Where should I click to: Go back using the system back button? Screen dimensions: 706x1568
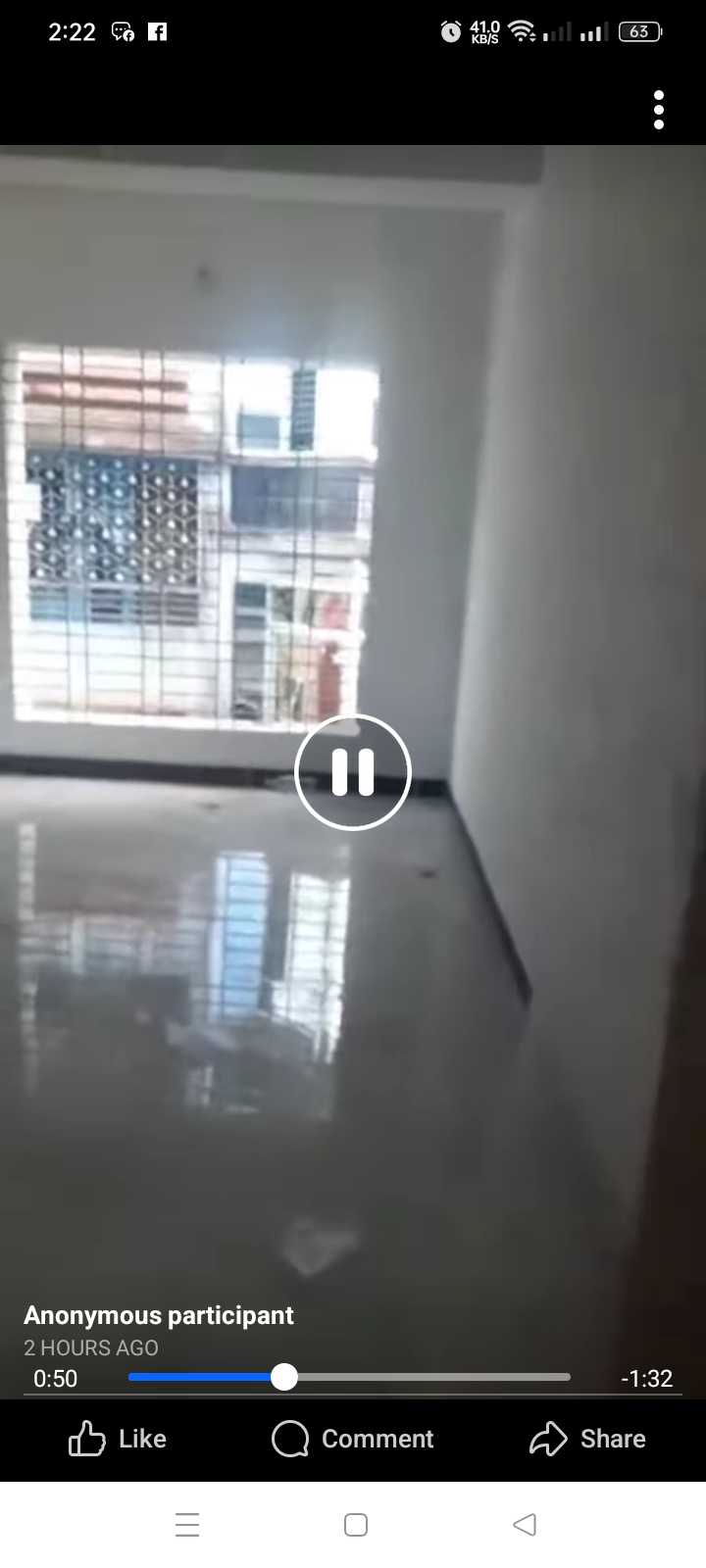(525, 1525)
